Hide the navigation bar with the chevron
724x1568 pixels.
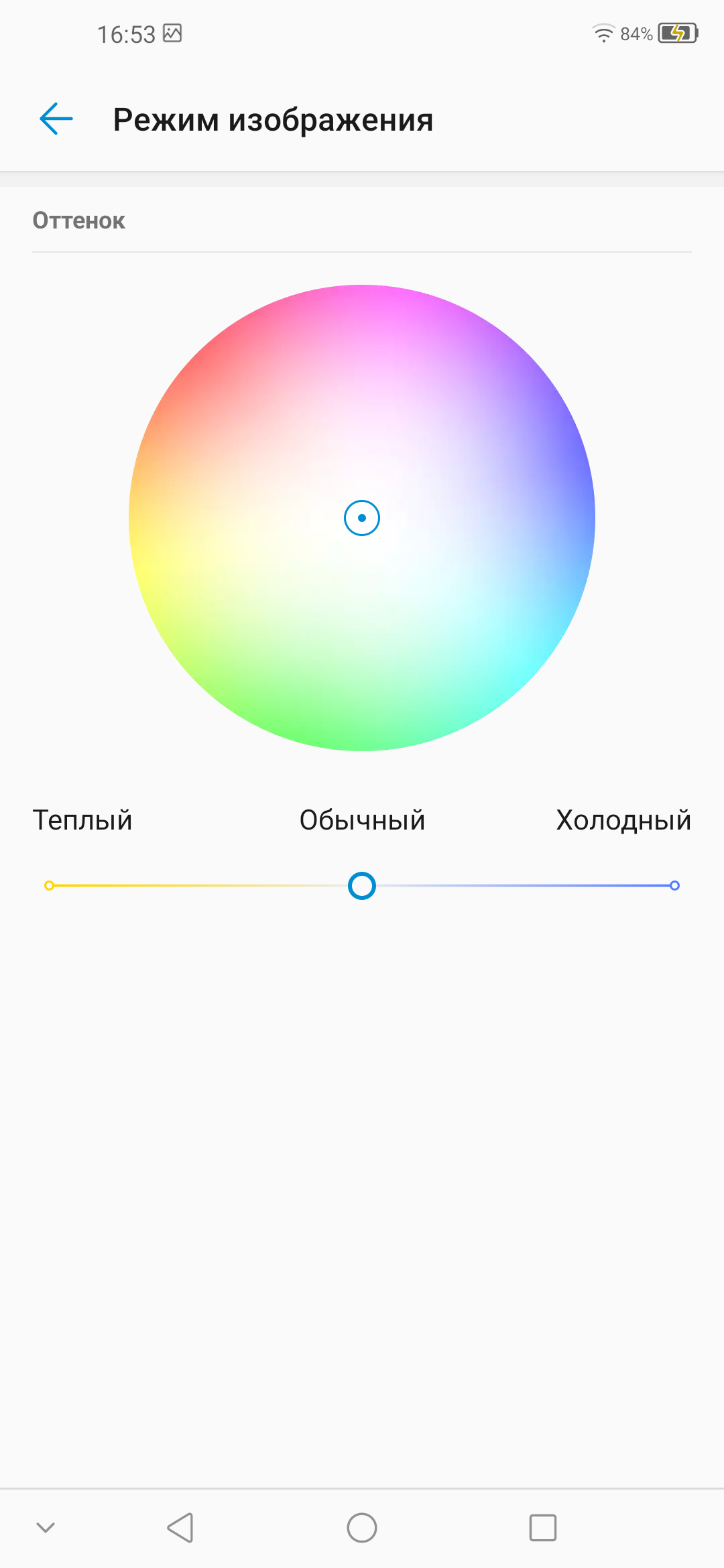click(46, 1528)
